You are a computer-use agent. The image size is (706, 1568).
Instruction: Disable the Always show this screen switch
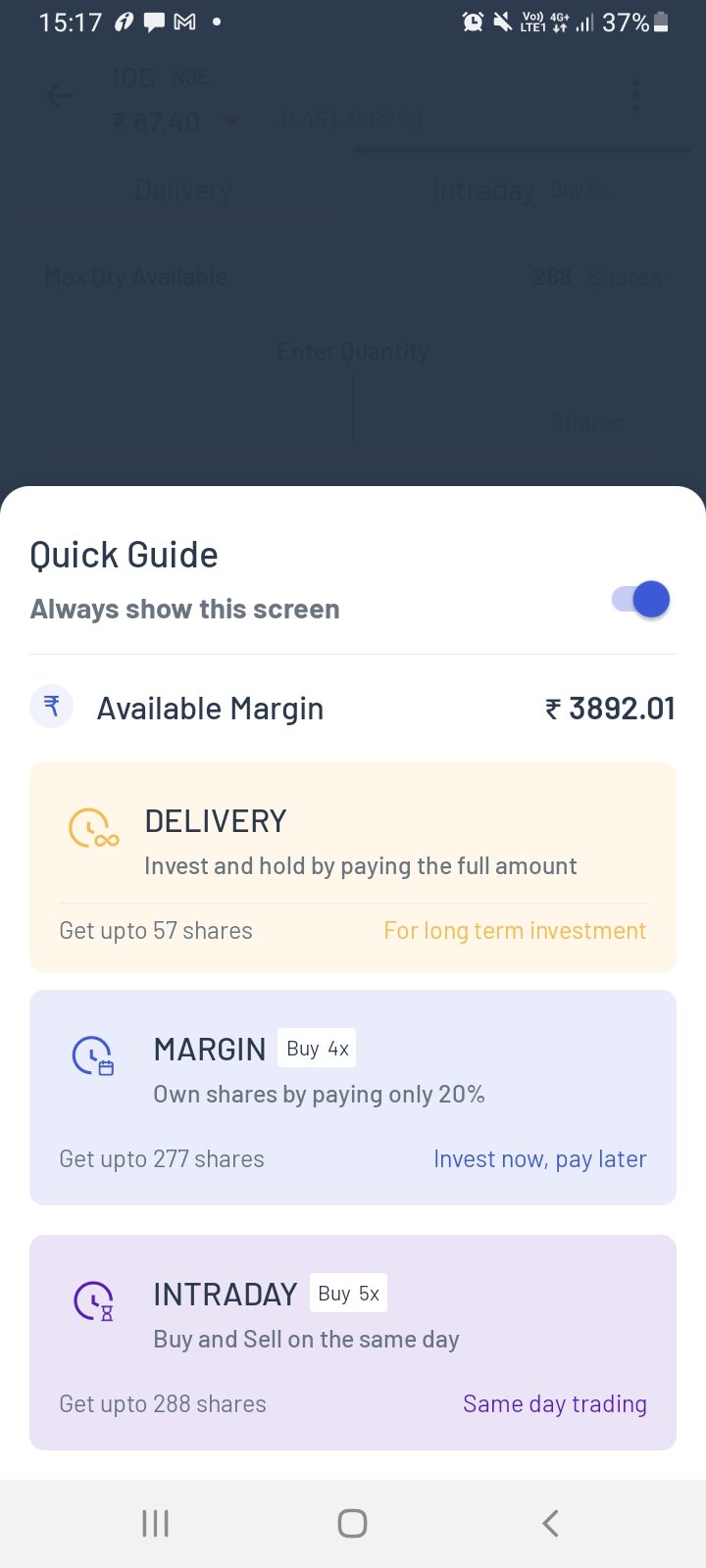tap(641, 600)
